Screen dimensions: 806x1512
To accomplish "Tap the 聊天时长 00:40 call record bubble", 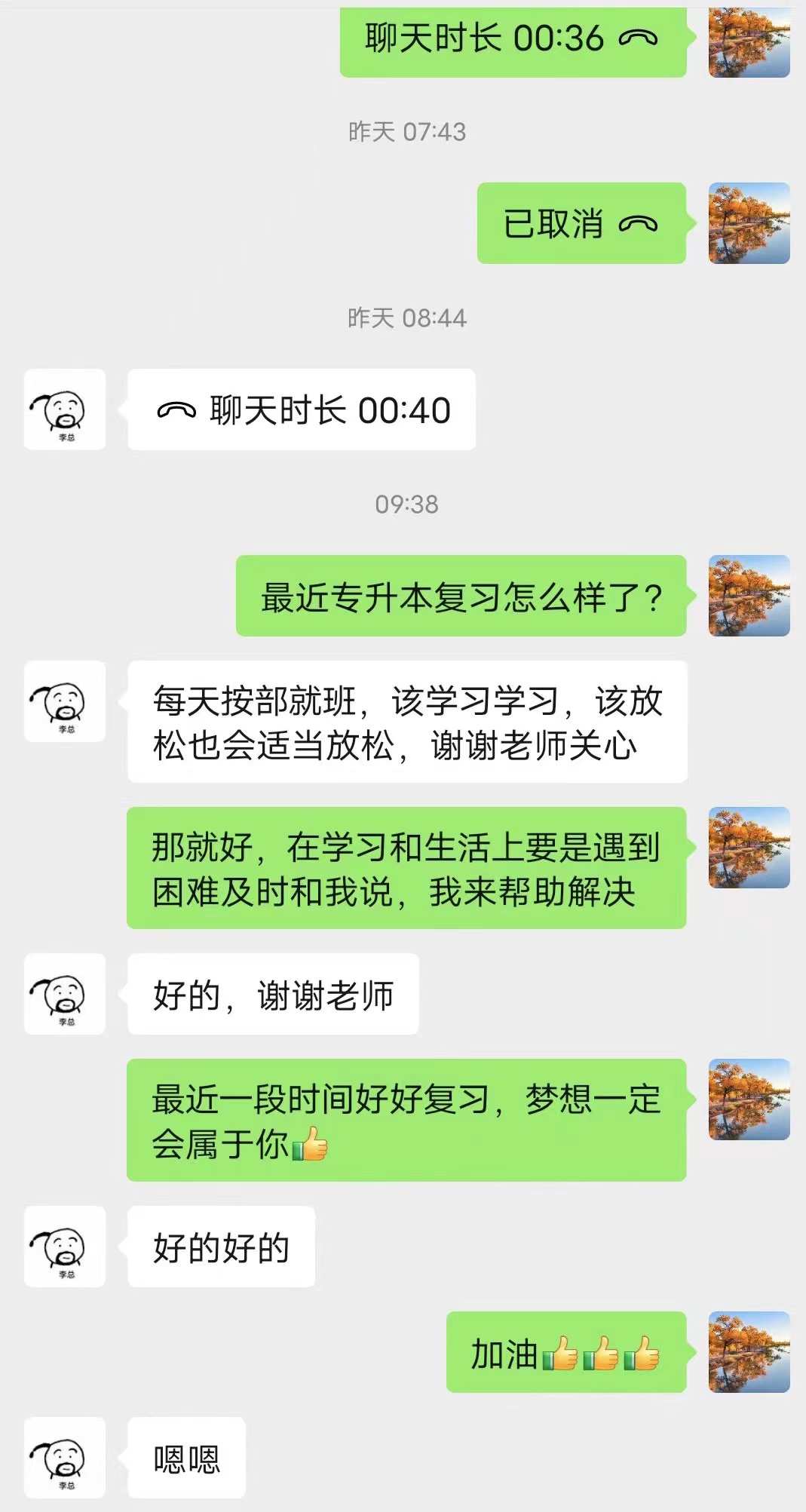I will [x=302, y=409].
